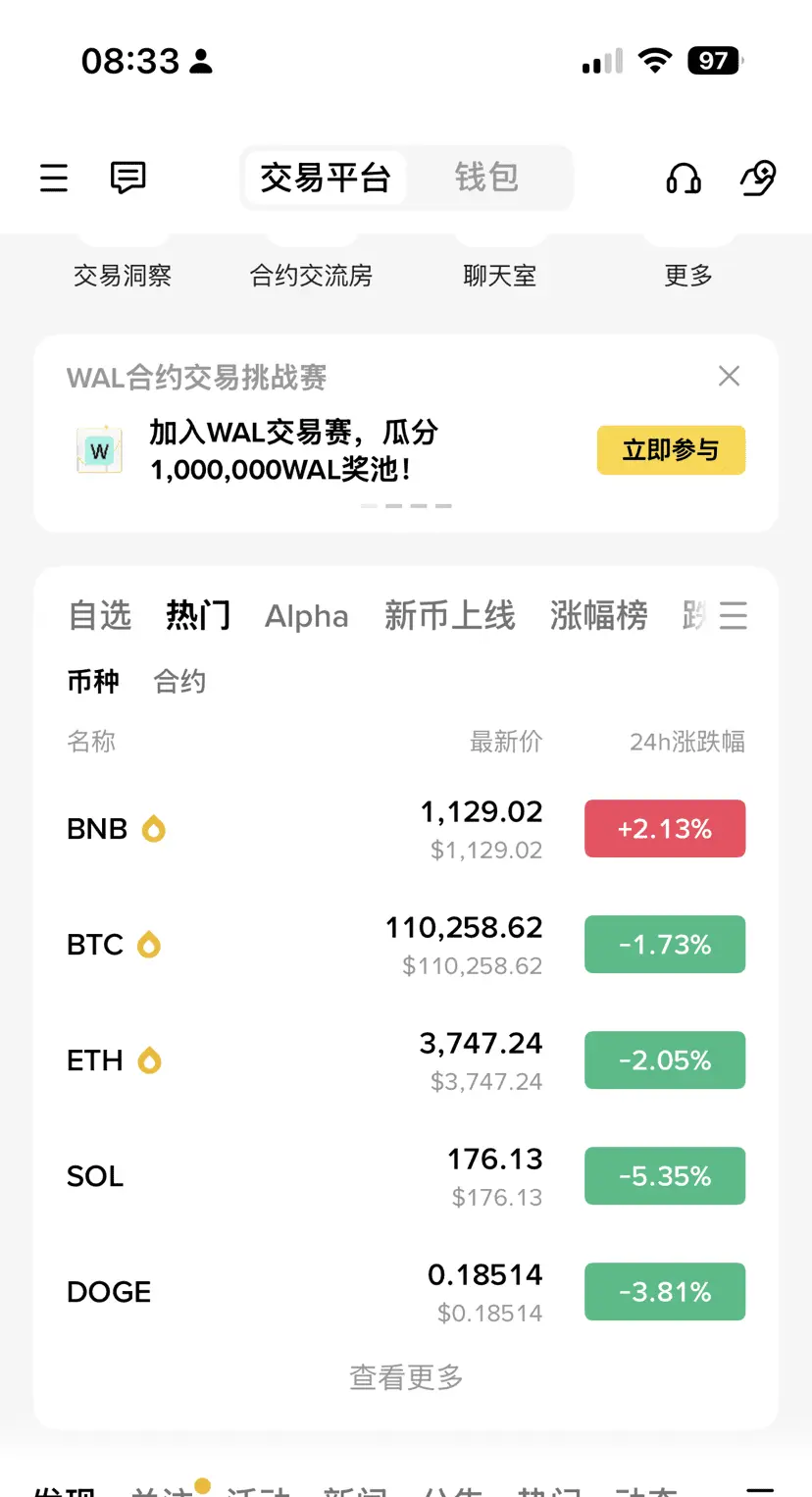The image size is (812, 1497).
Task: Contact customer support via headset icon
Action: point(684,179)
